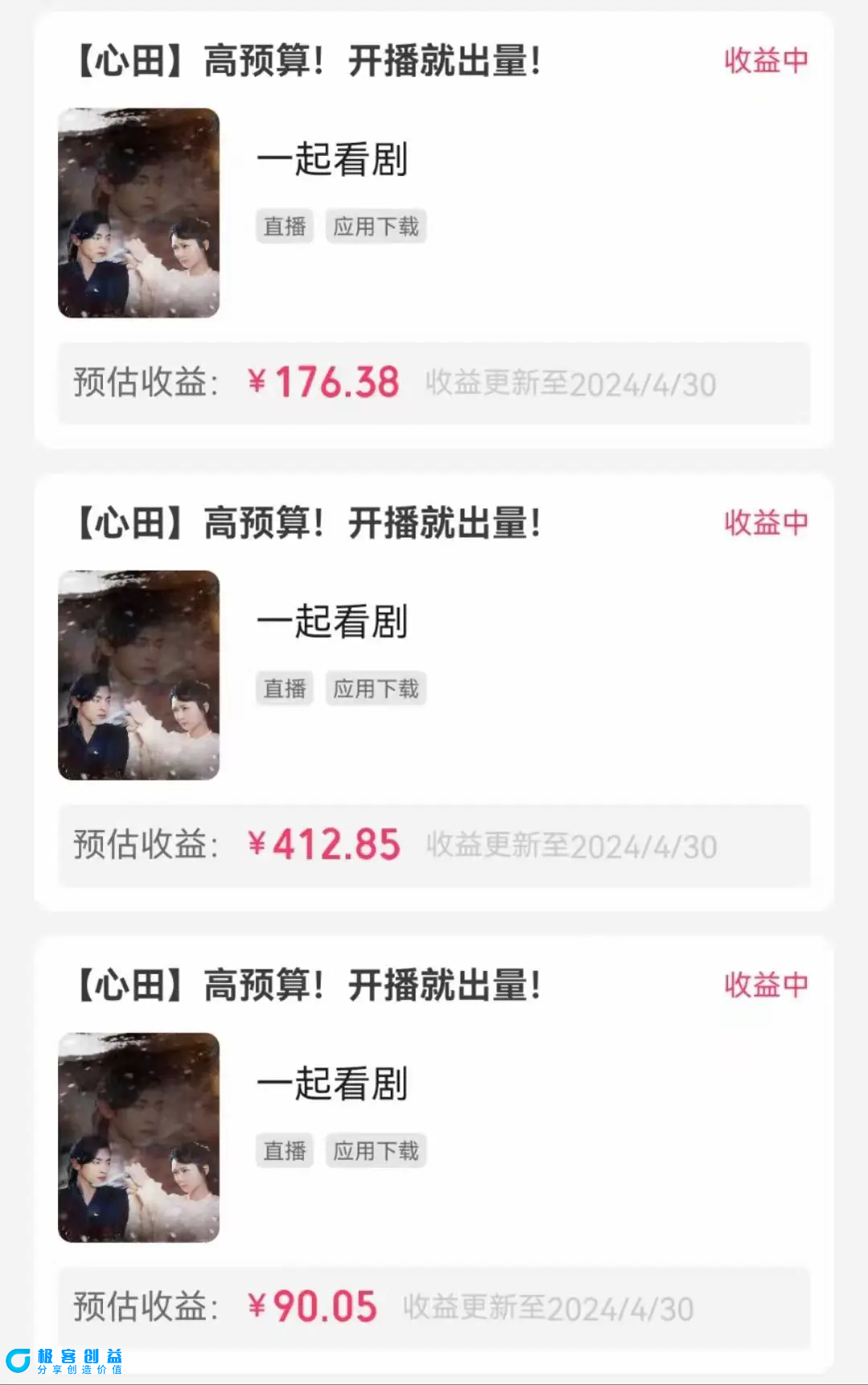The width and height of the screenshot is (868, 1385).
Task: Select the 应用下载 tag on the first card
Action: (x=375, y=226)
